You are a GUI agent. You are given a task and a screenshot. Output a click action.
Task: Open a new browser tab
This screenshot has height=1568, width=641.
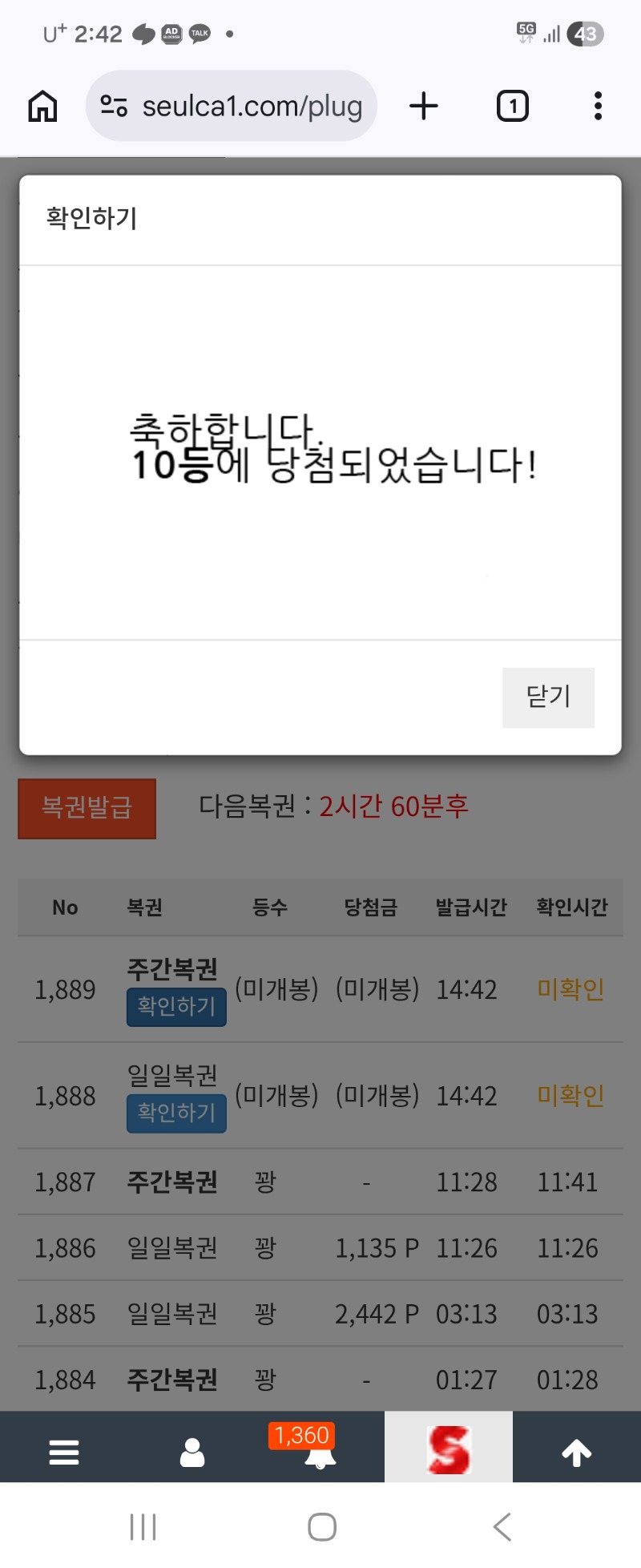tap(424, 106)
